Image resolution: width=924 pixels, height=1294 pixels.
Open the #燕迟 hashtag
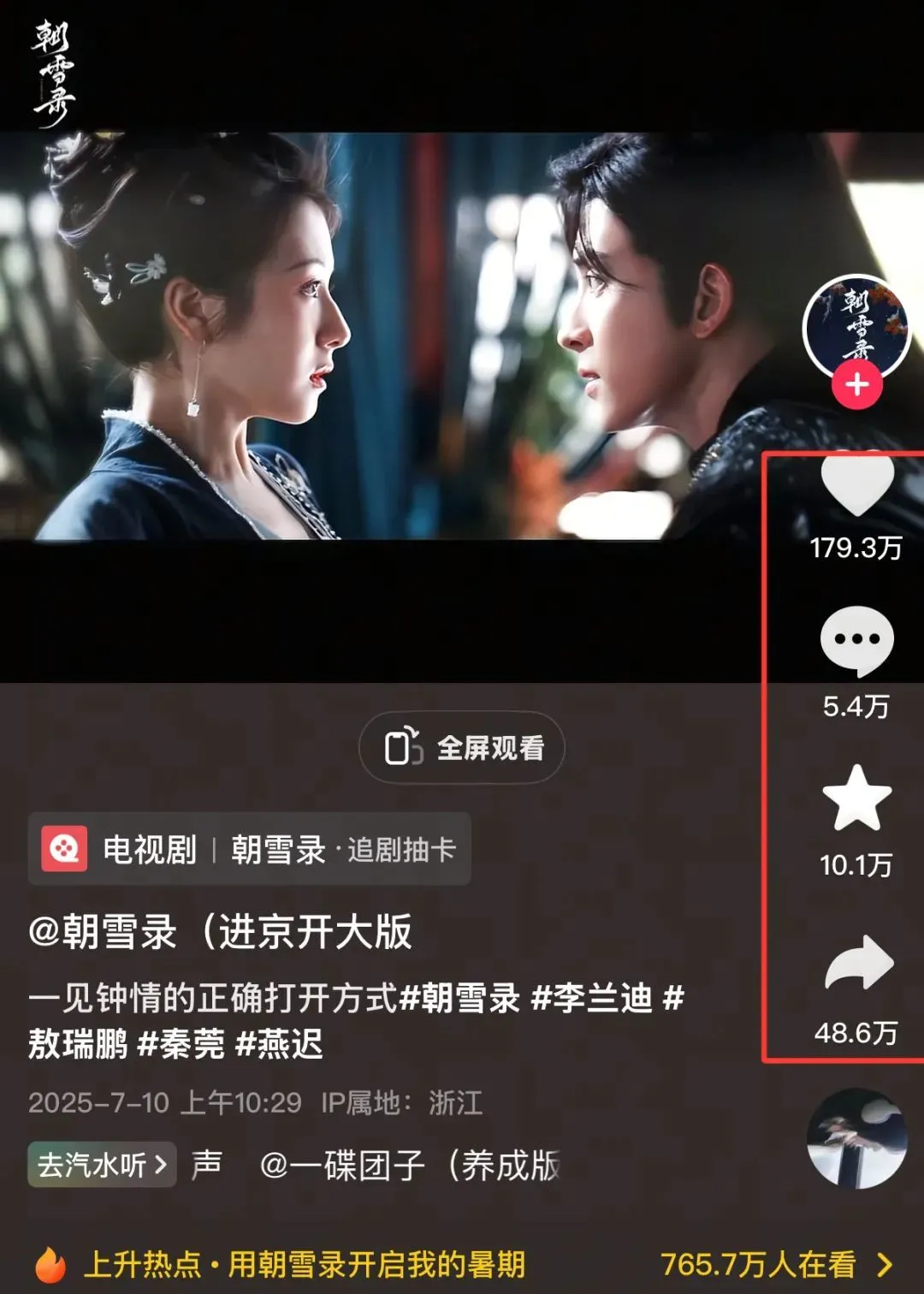[x=279, y=1044]
